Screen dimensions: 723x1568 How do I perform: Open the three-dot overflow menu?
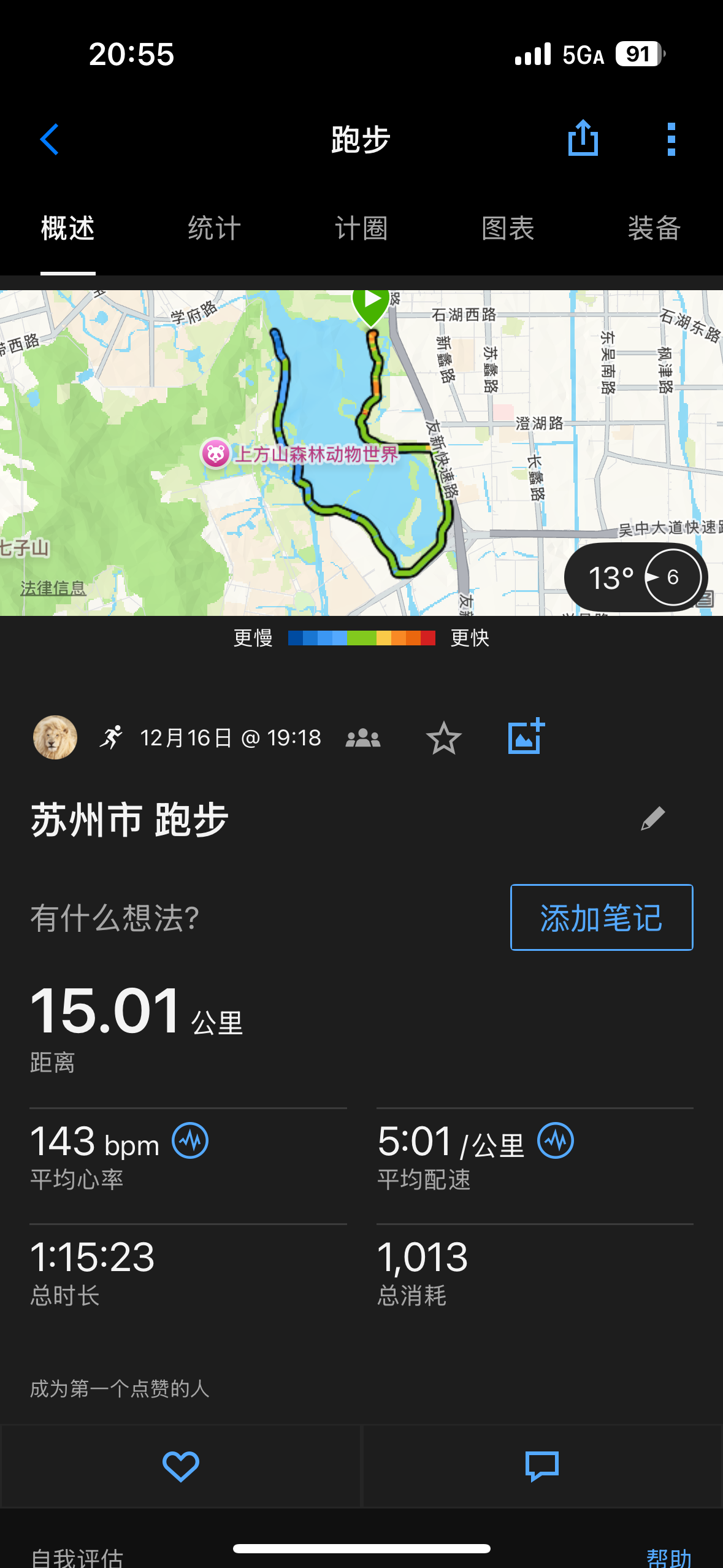(x=671, y=139)
